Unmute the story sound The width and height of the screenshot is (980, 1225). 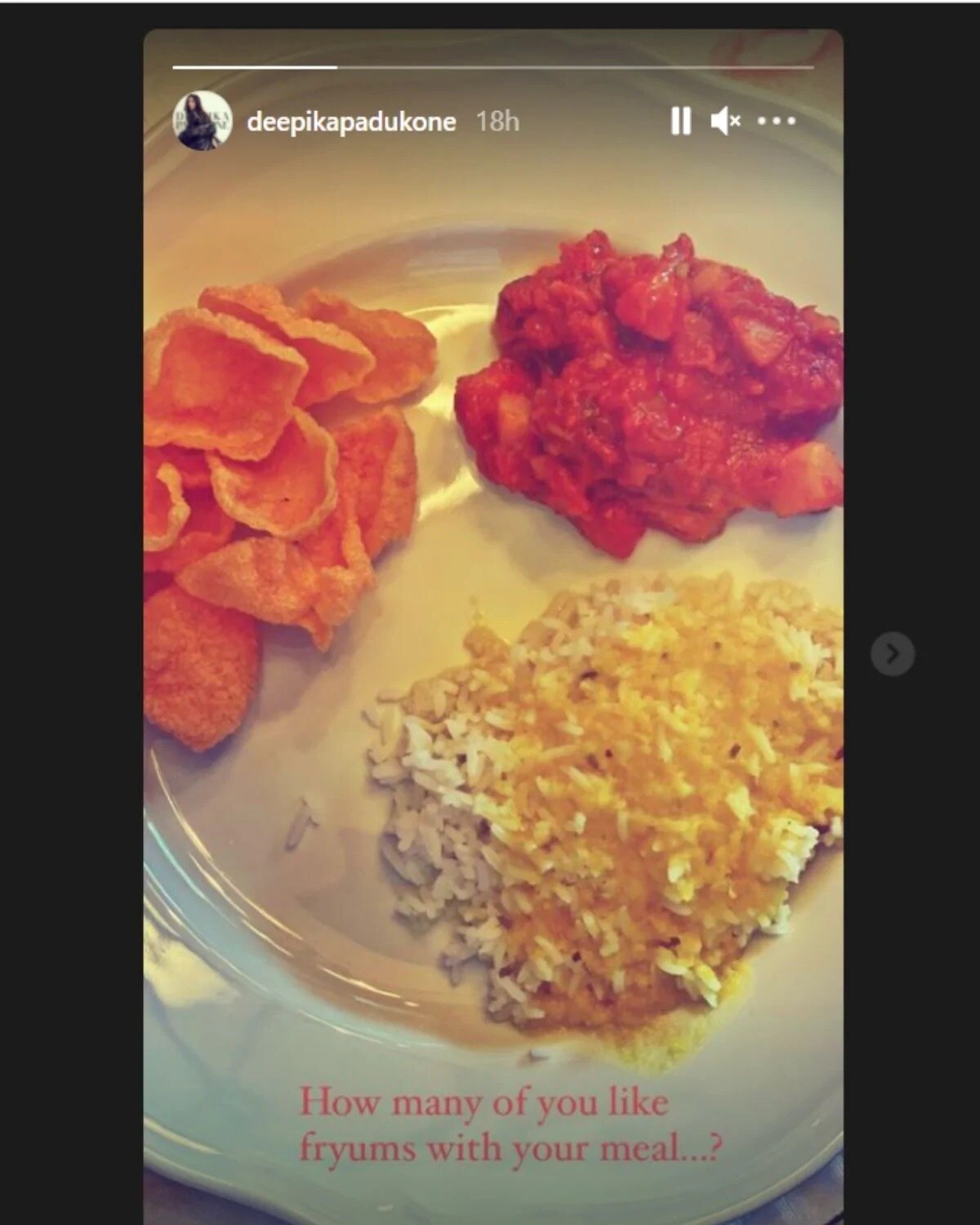click(x=724, y=121)
